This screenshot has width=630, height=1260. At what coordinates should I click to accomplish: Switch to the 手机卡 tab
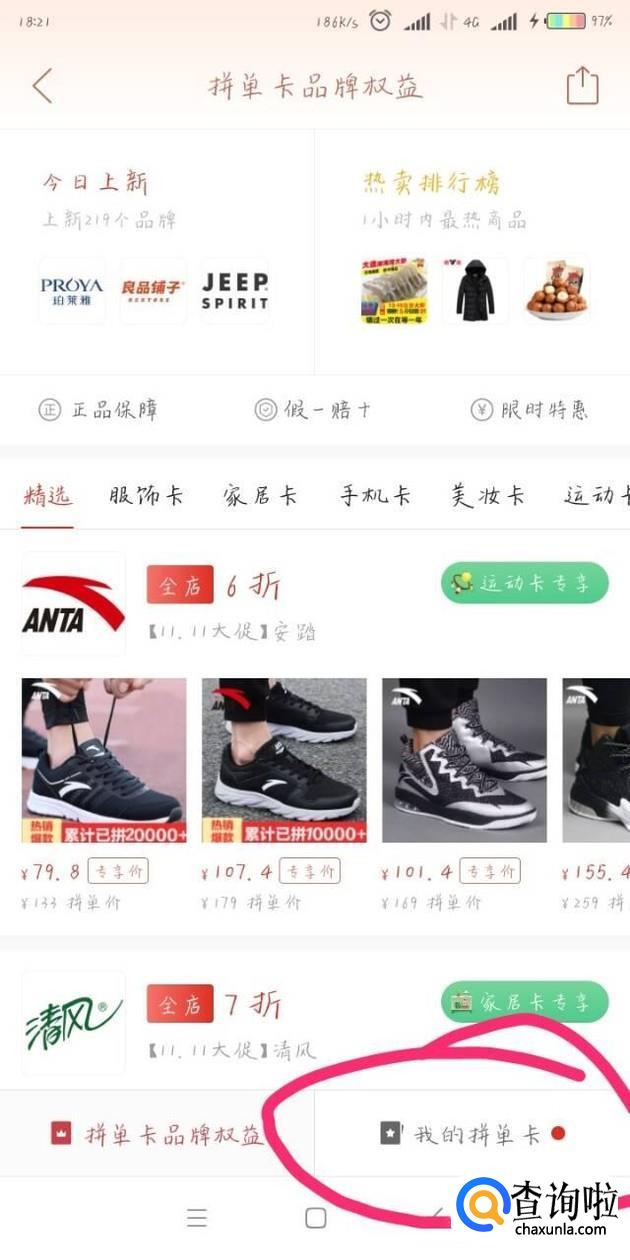374,495
